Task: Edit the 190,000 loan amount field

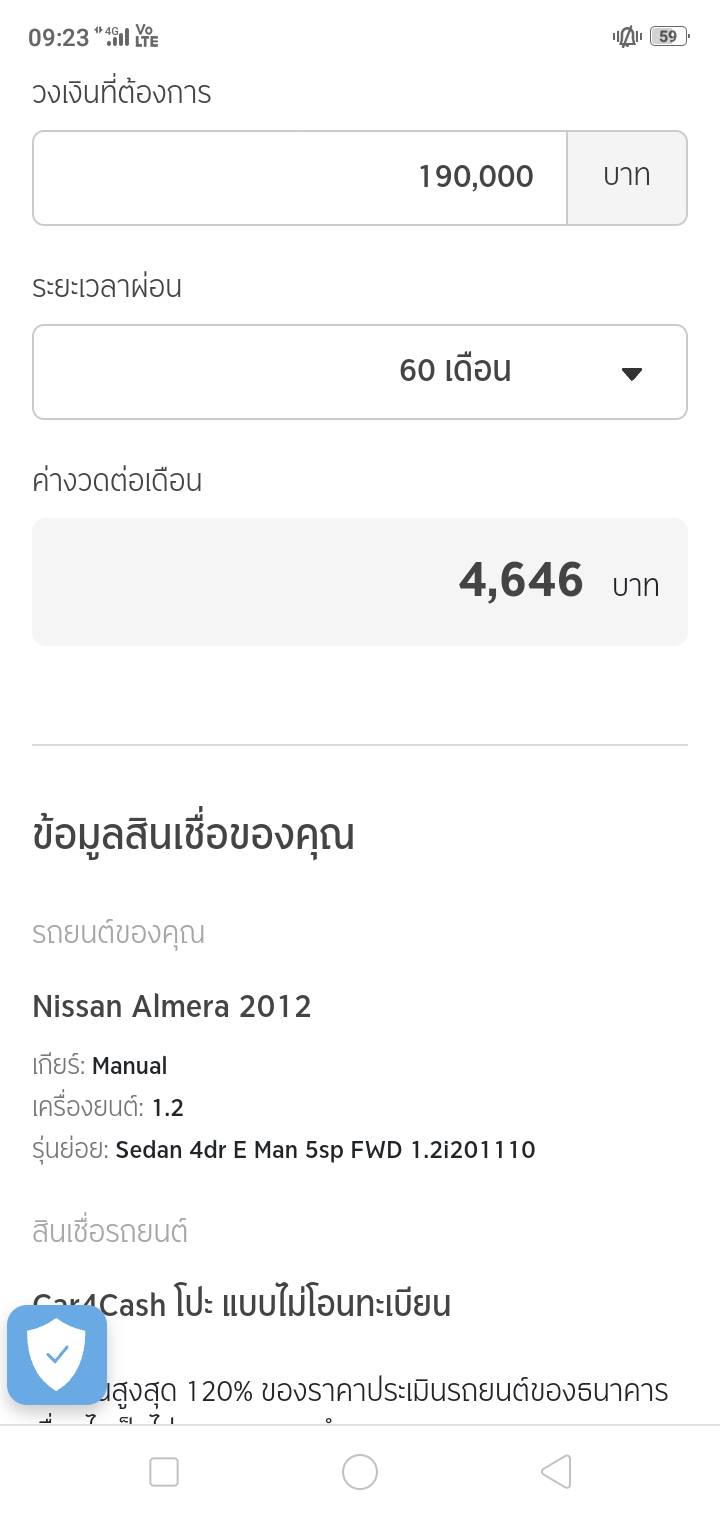Action: [300, 178]
